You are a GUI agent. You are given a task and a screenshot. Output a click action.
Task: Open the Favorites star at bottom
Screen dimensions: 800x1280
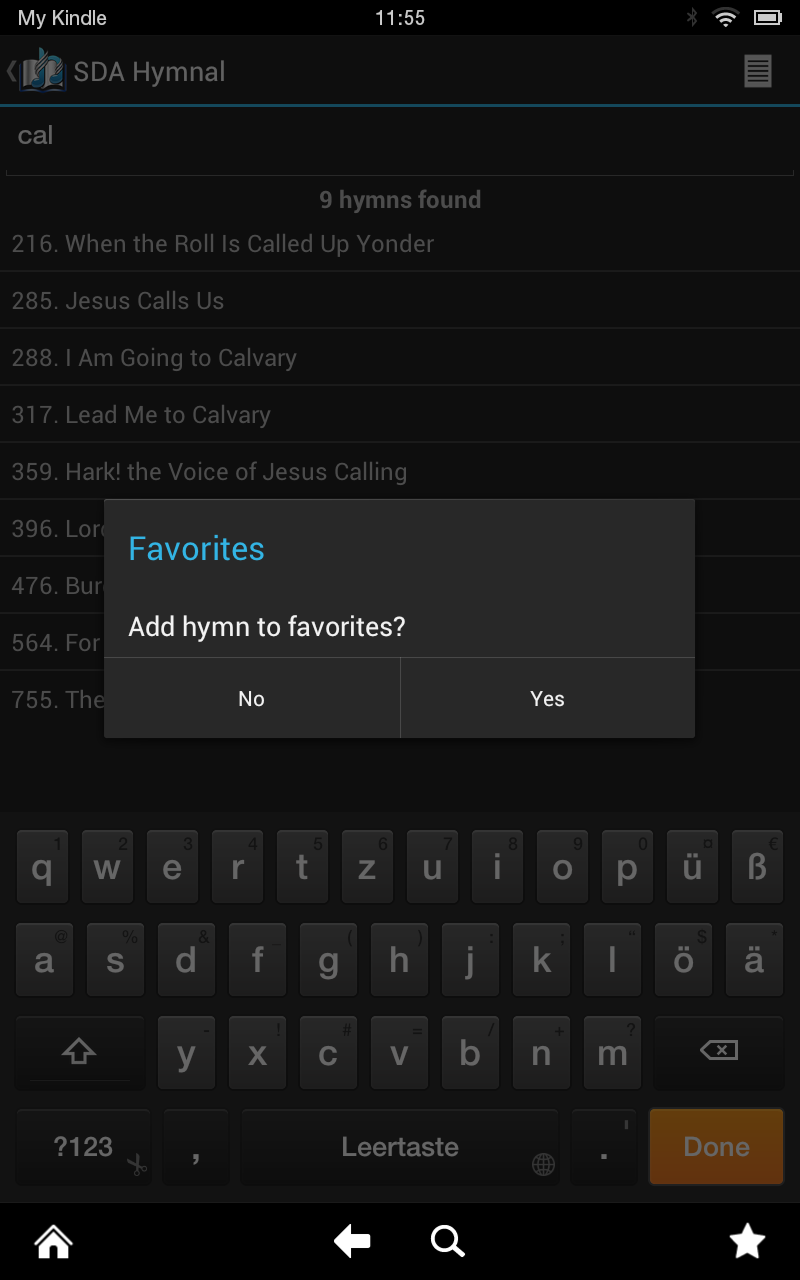[747, 1240]
